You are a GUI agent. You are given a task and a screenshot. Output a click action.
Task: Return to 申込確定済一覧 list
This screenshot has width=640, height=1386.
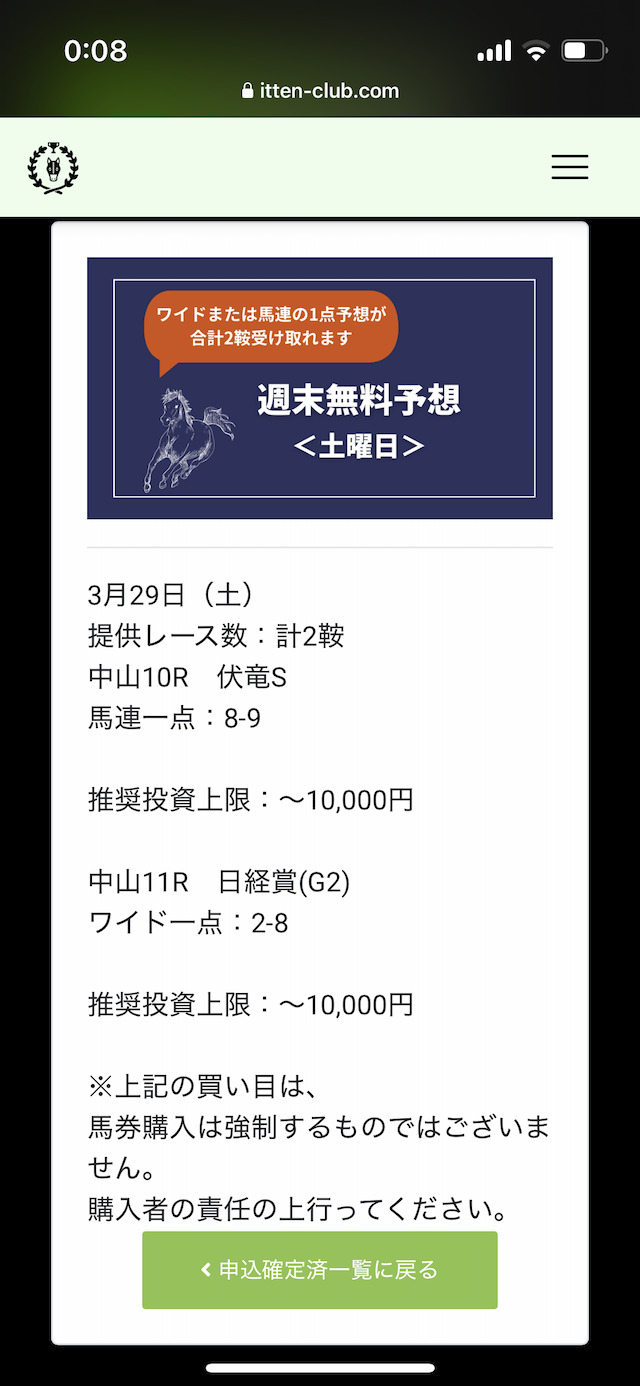pos(320,1270)
